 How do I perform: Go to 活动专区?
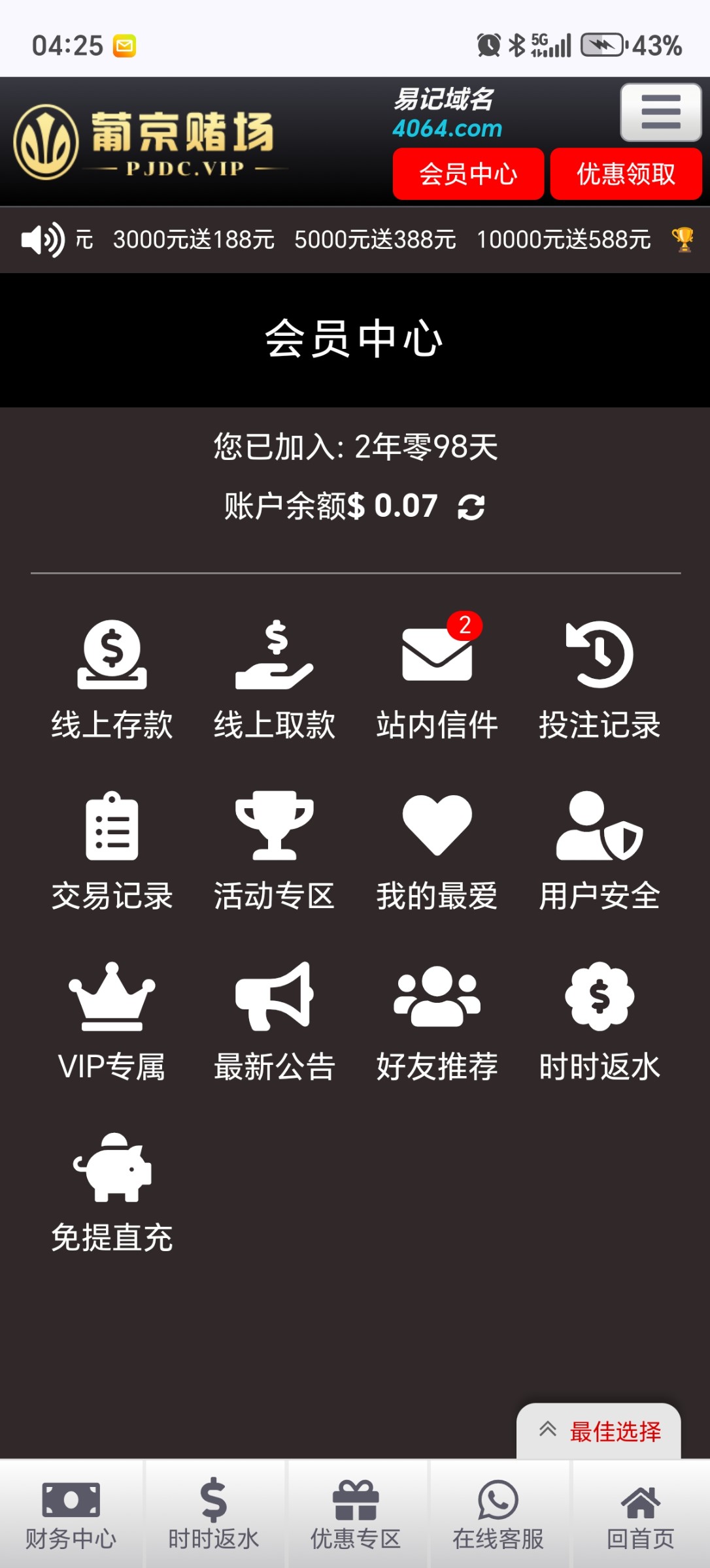[275, 851]
